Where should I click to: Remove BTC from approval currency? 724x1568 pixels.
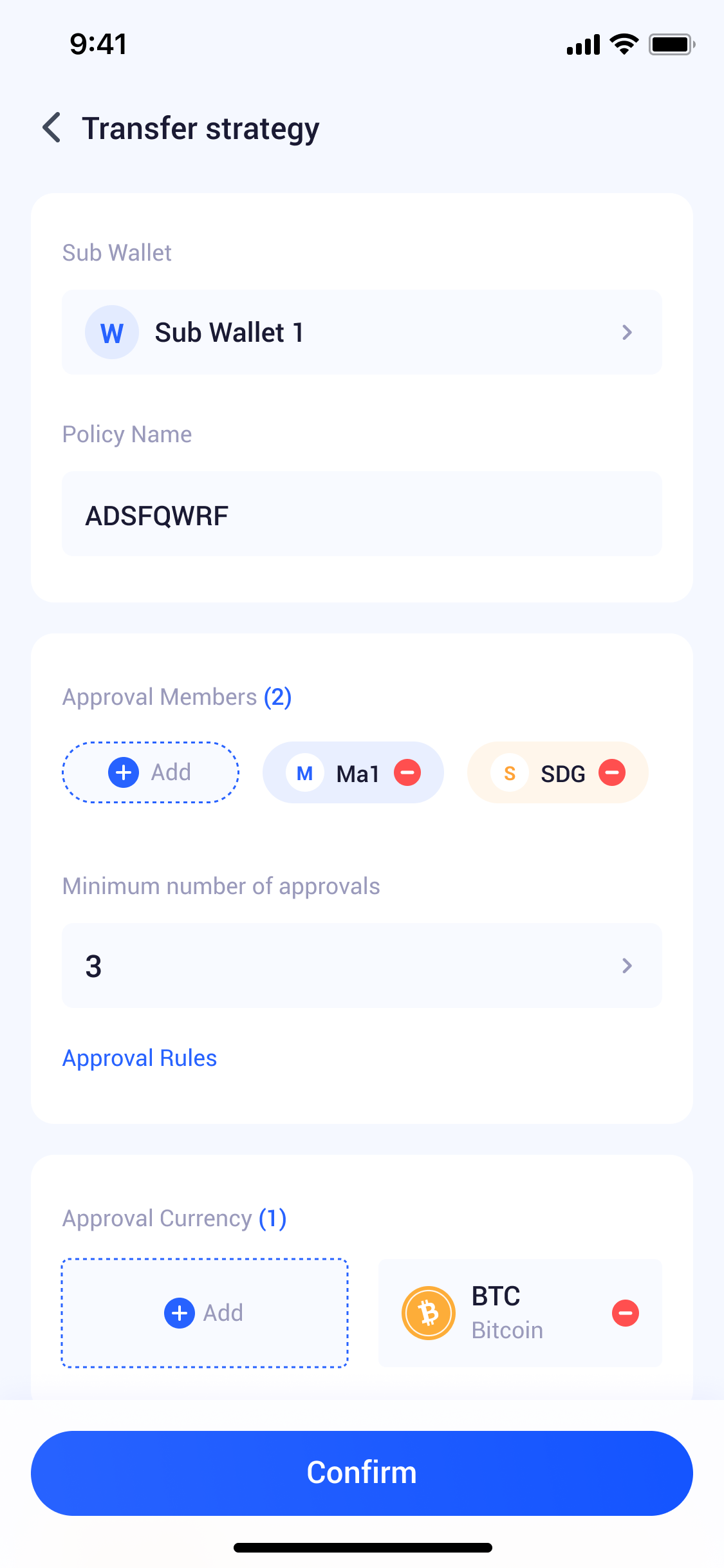[x=624, y=1313]
